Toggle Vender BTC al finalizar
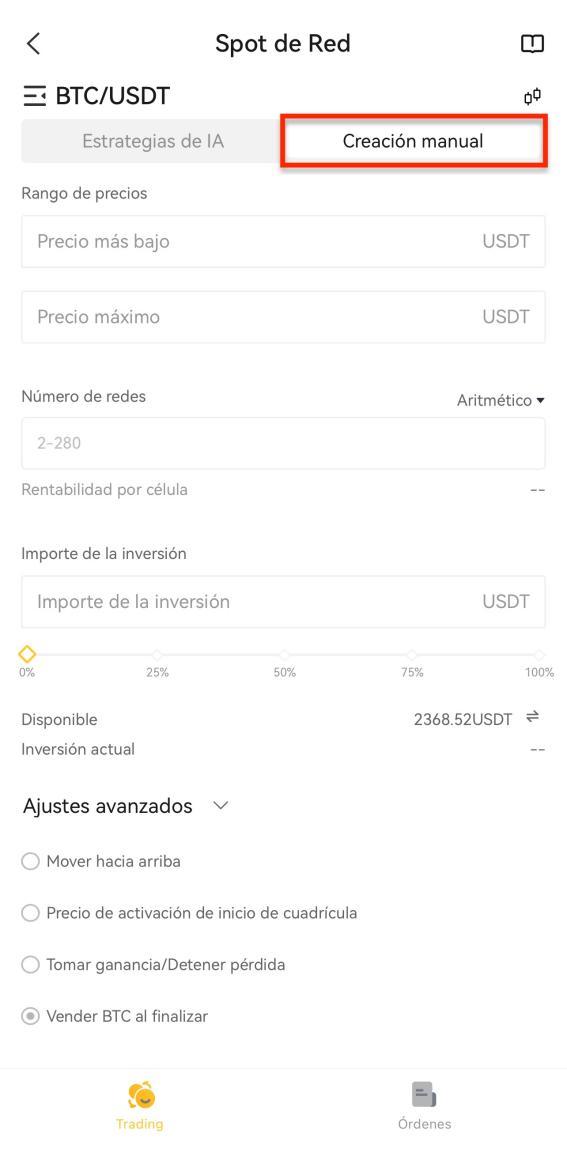567x1156 pixels. click(115, 1016)
